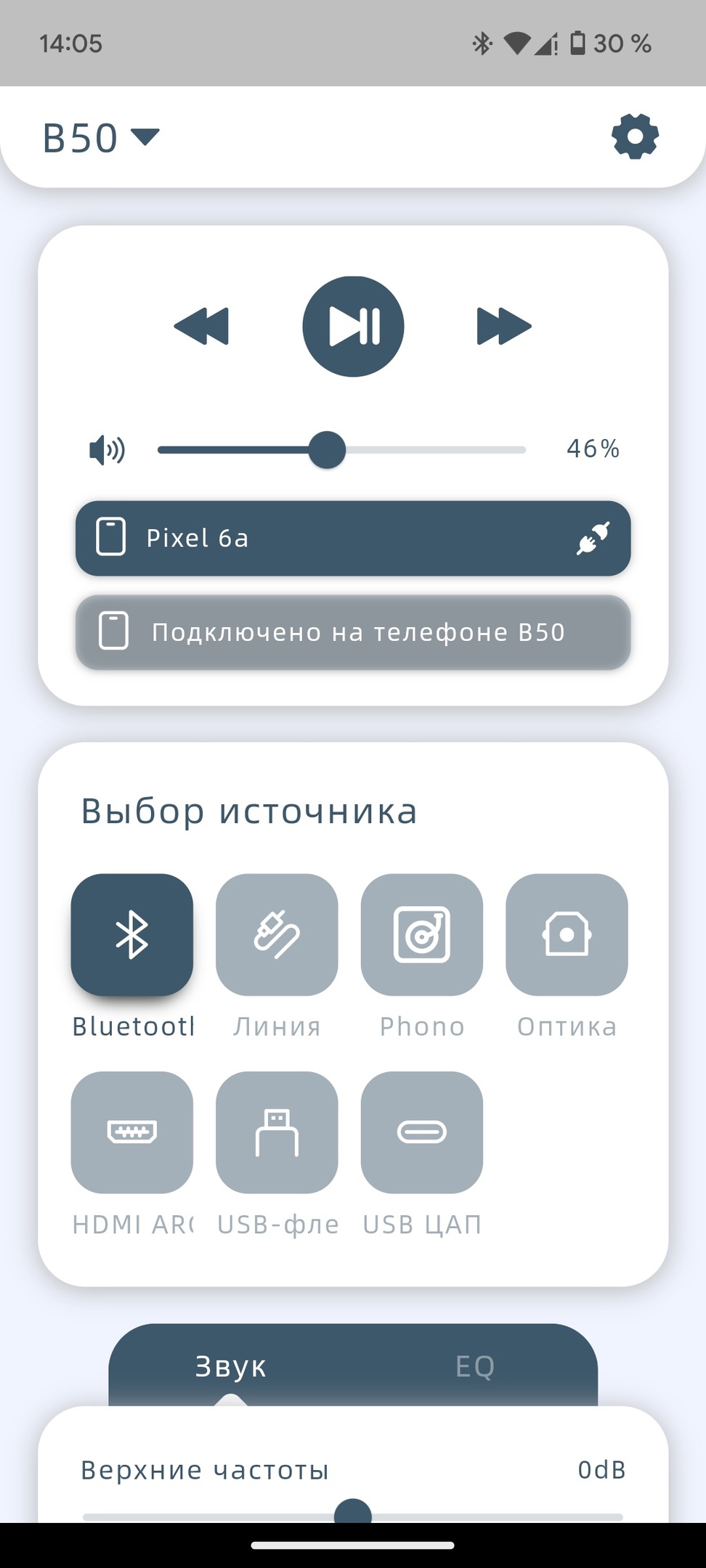The width and height of the screenshot is (706, 1568).
Task: Switch to the HDMI ARC source
Action: pyautogui.click(x=132, y=1132)
